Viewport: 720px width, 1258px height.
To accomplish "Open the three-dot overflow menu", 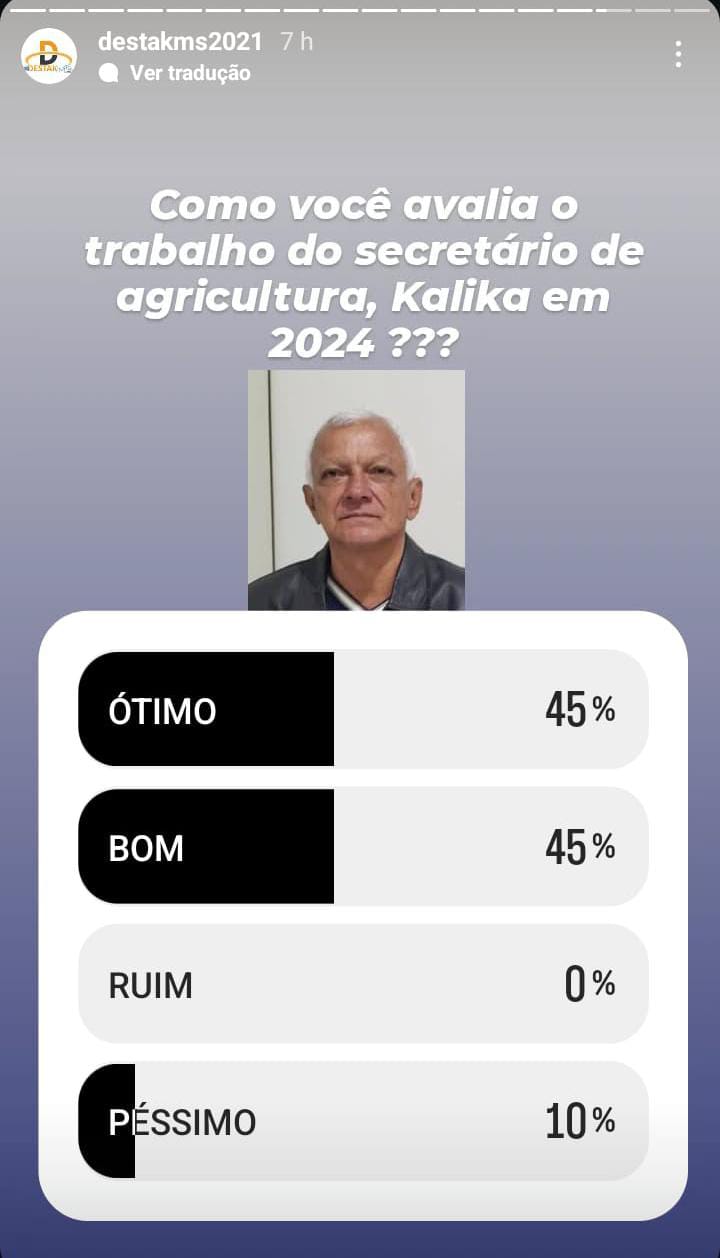I will (x=678, y=54).
